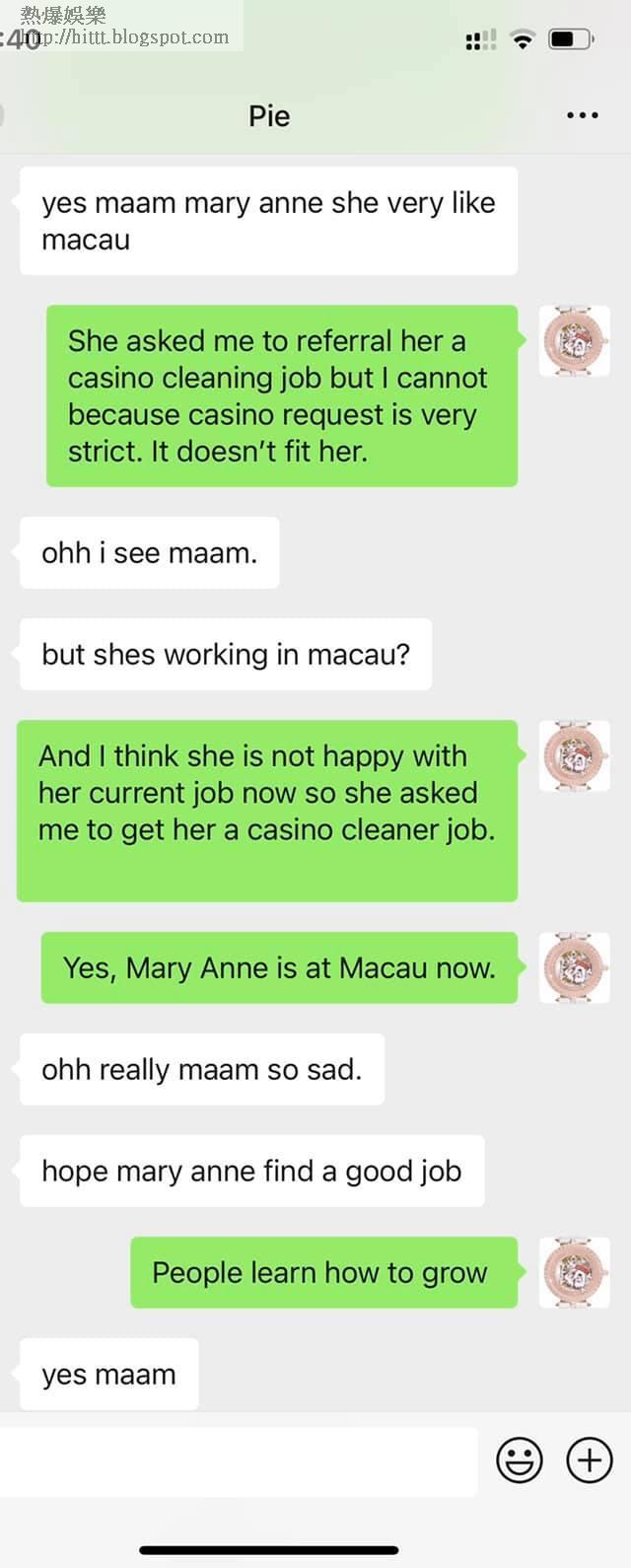Tap avatar beside "not happy with her current job" message

pyautogui.click(x=574, y=755)
